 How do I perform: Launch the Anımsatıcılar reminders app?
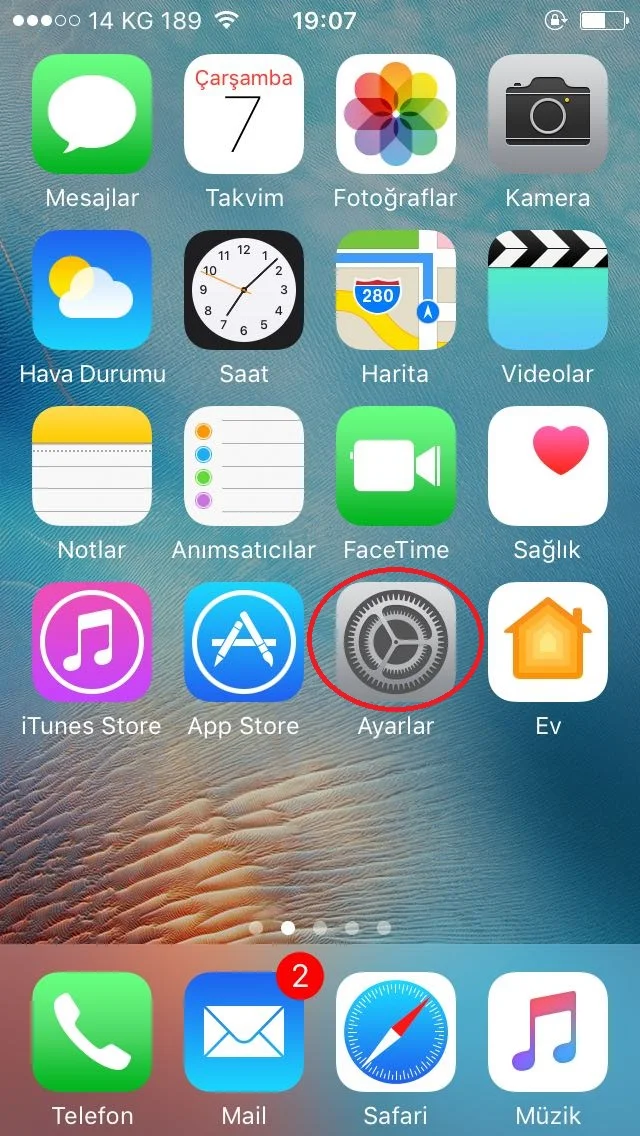pyautogui.click(x=244, y=466)
